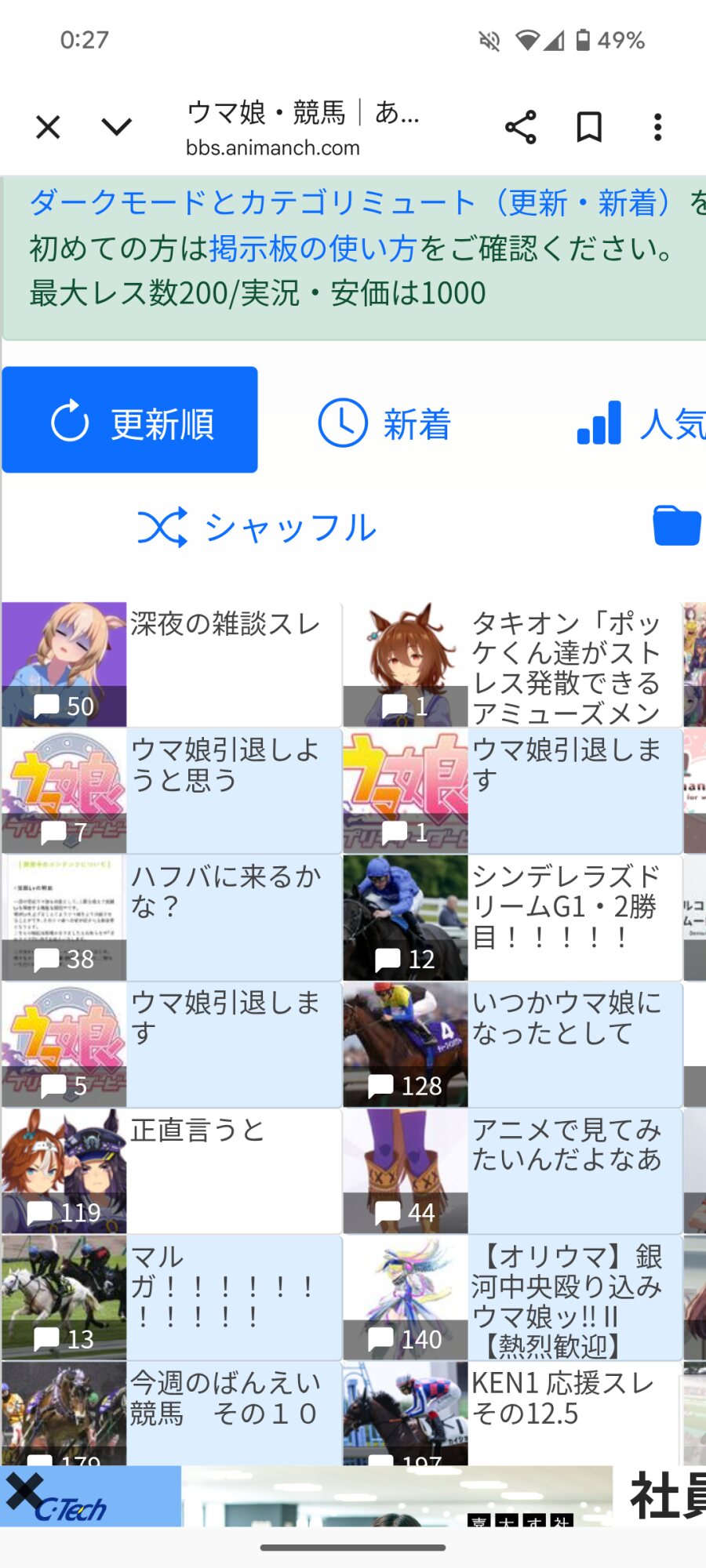Tap the シャッフル shuffle button
Viewport: 706px width, 1568px height.
[x=257, y=527]
